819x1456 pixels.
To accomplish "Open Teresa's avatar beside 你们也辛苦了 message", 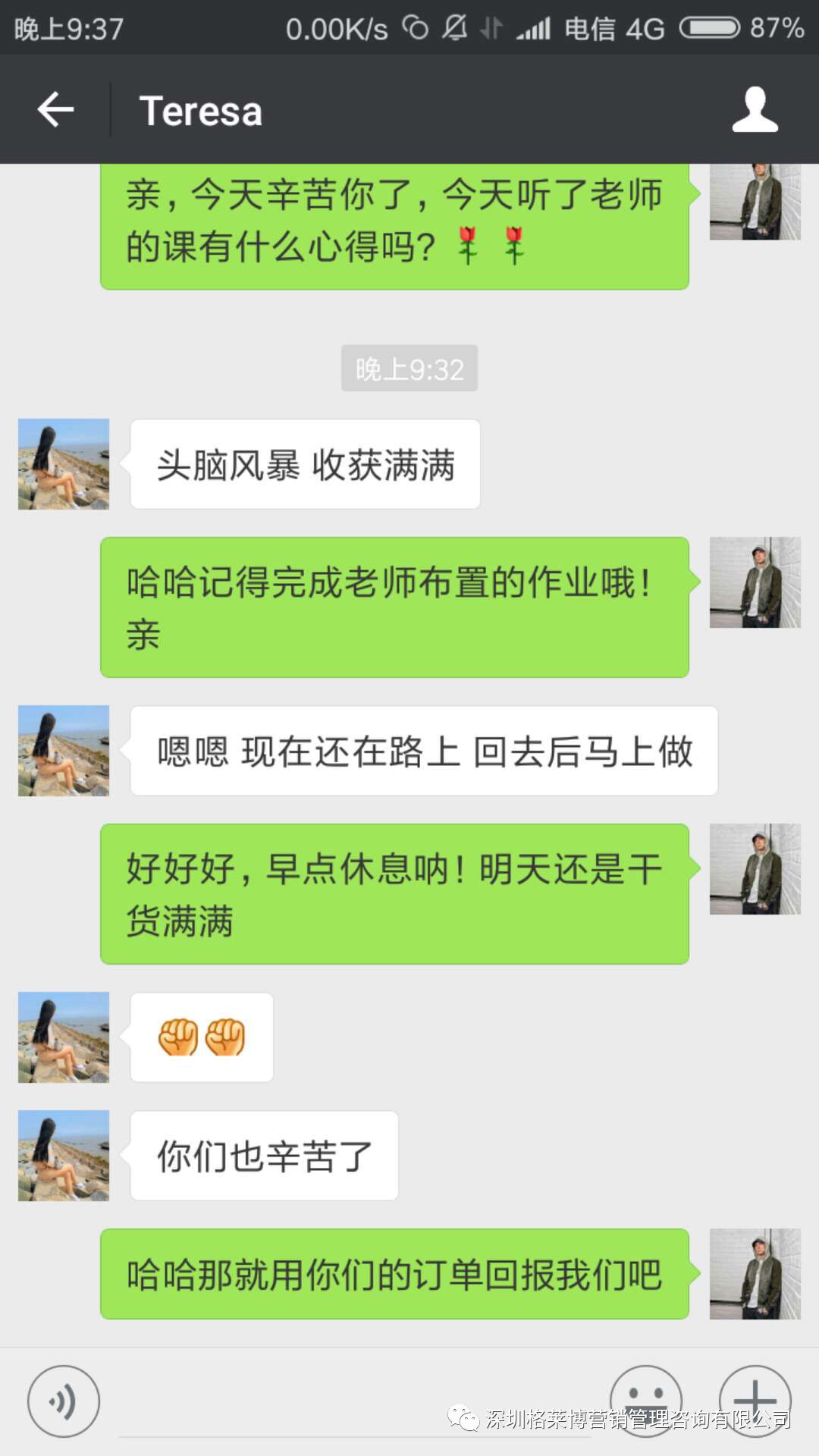I will (x=64, y=1156).
